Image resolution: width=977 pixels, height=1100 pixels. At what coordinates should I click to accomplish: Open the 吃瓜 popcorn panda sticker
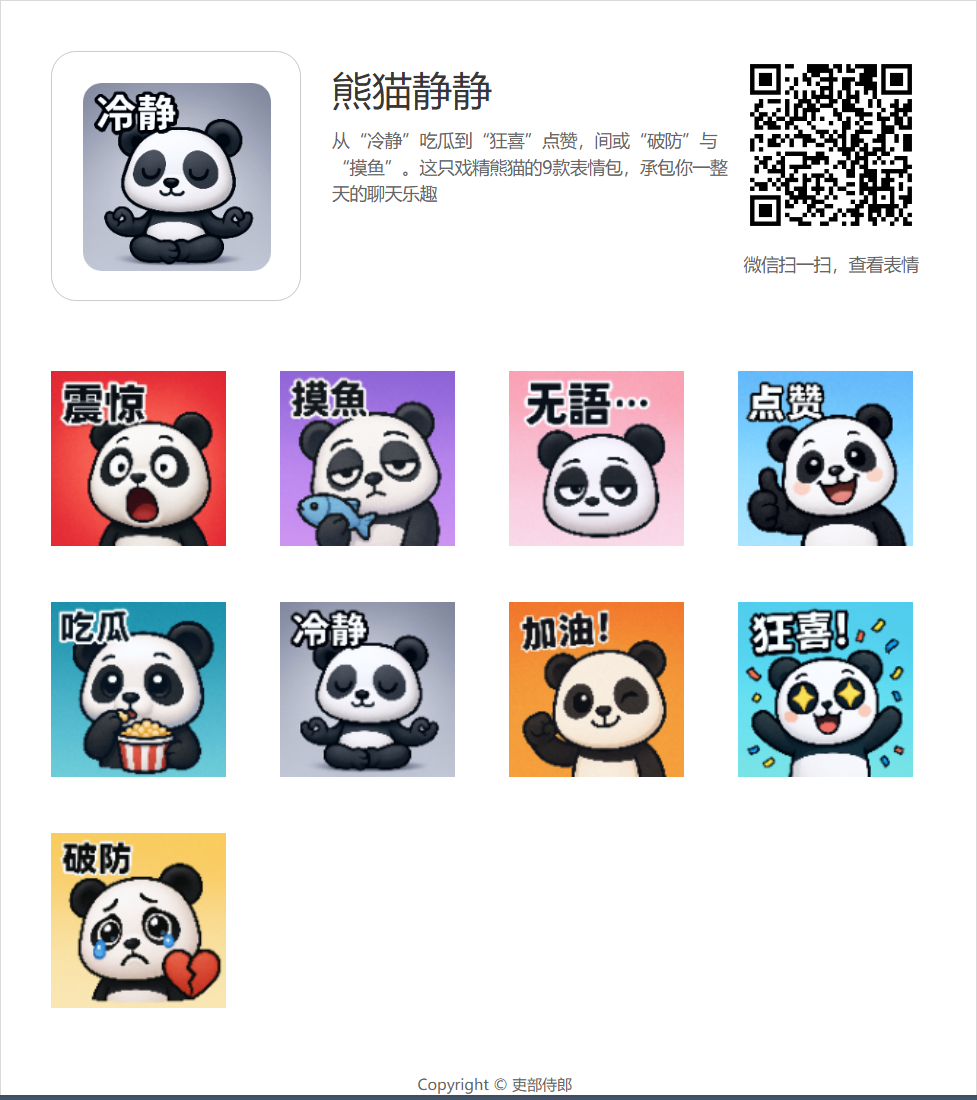coord(138,689)
